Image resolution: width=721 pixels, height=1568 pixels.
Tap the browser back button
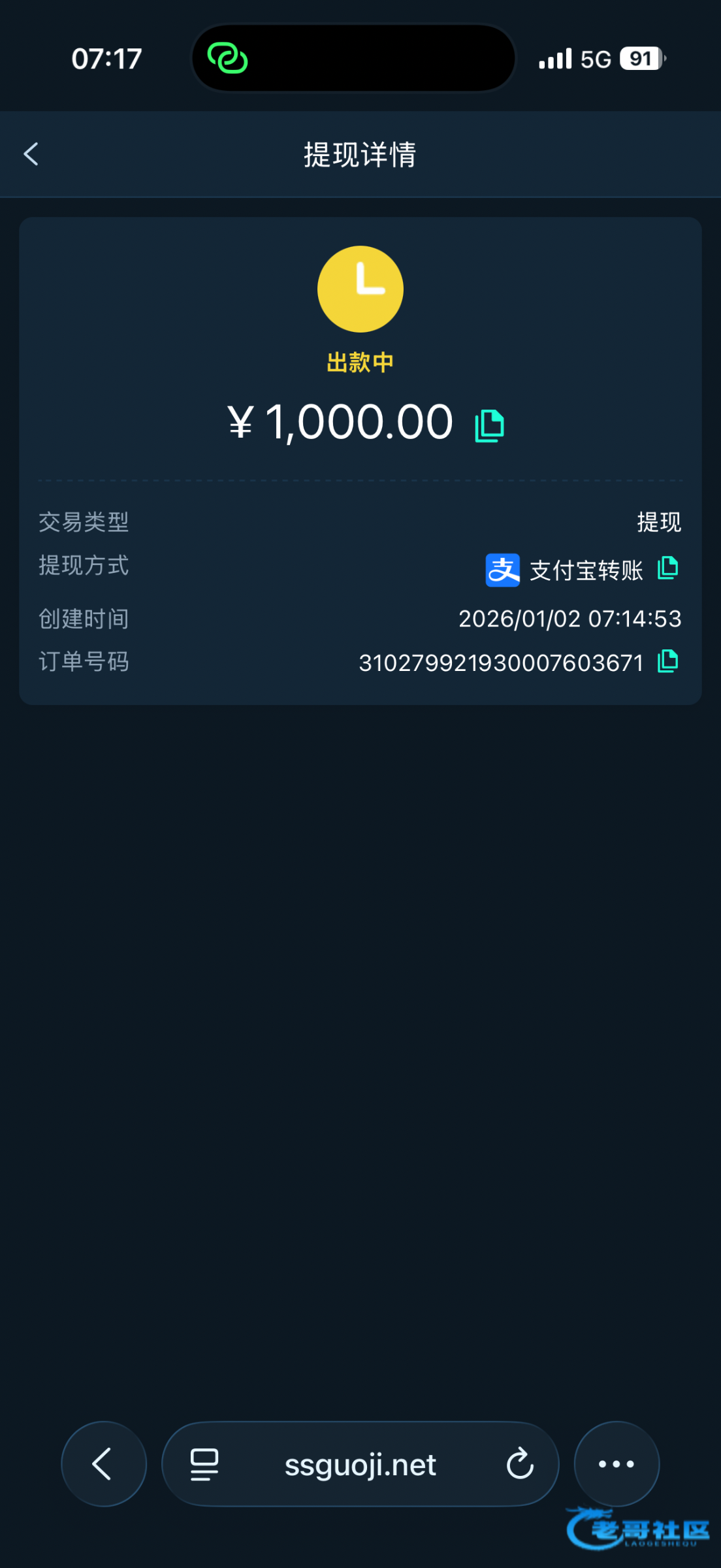click(103, 1463)
